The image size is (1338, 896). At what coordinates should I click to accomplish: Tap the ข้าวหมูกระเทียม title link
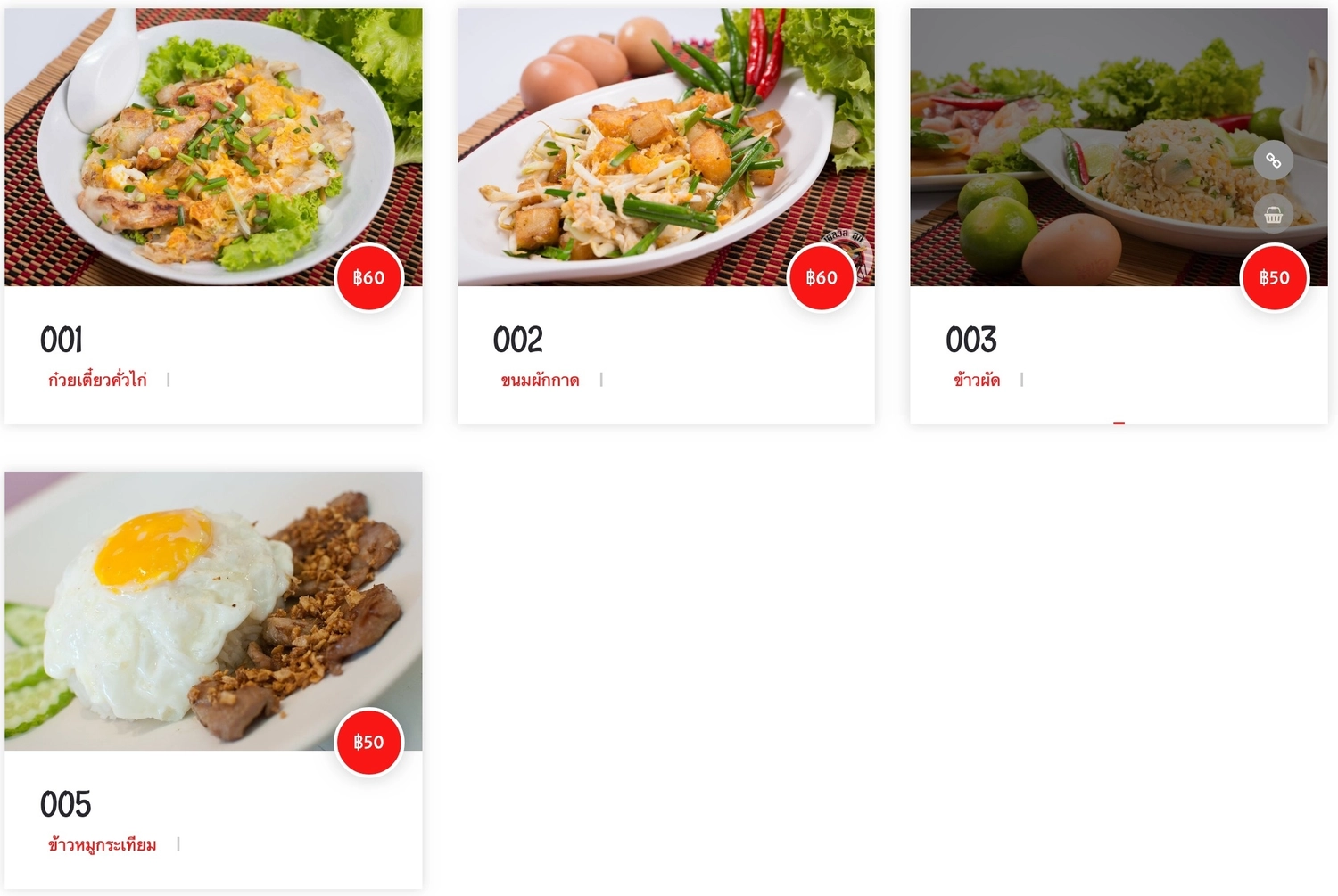(102, 844)
